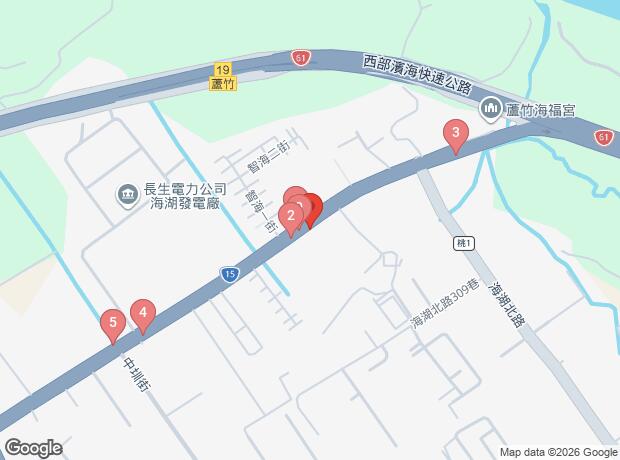Choose map pin number 5
This screenshot has height=460, width=620.
pos(113,326)
